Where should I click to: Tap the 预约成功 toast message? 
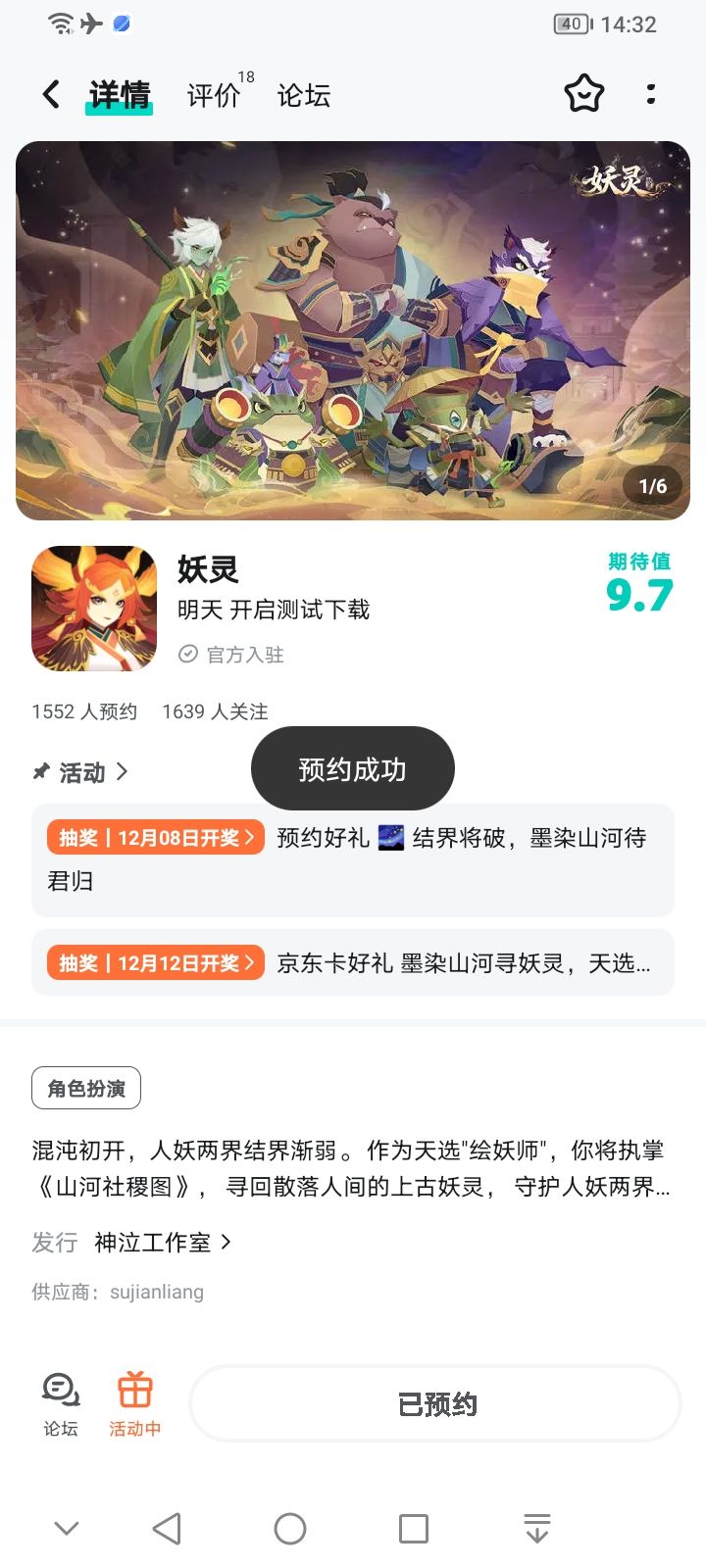[352, 769]
